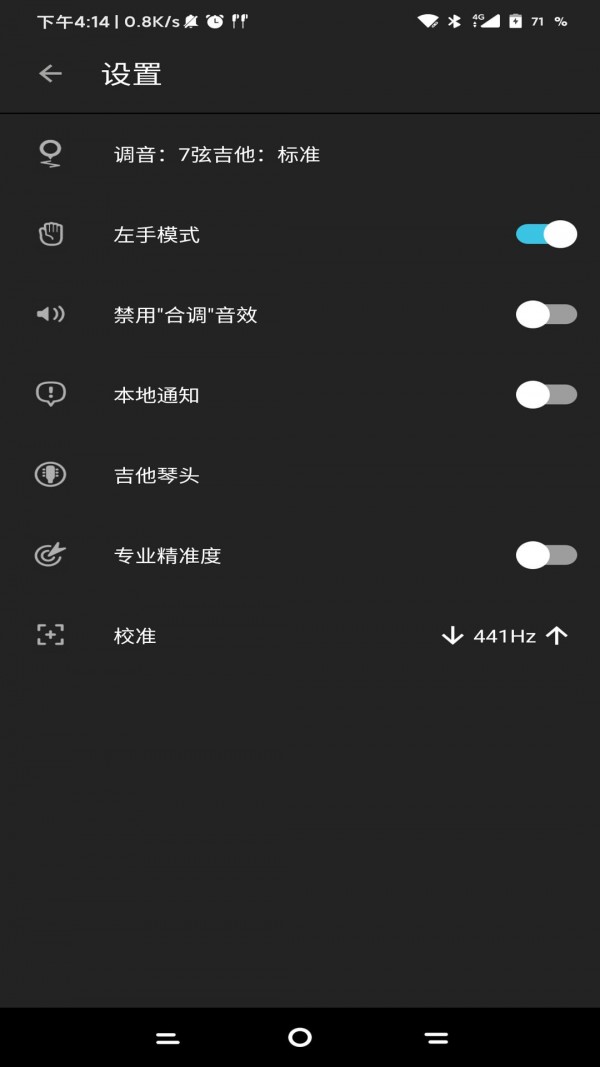Turn off the 左手模式 switch

pos(546,235)
